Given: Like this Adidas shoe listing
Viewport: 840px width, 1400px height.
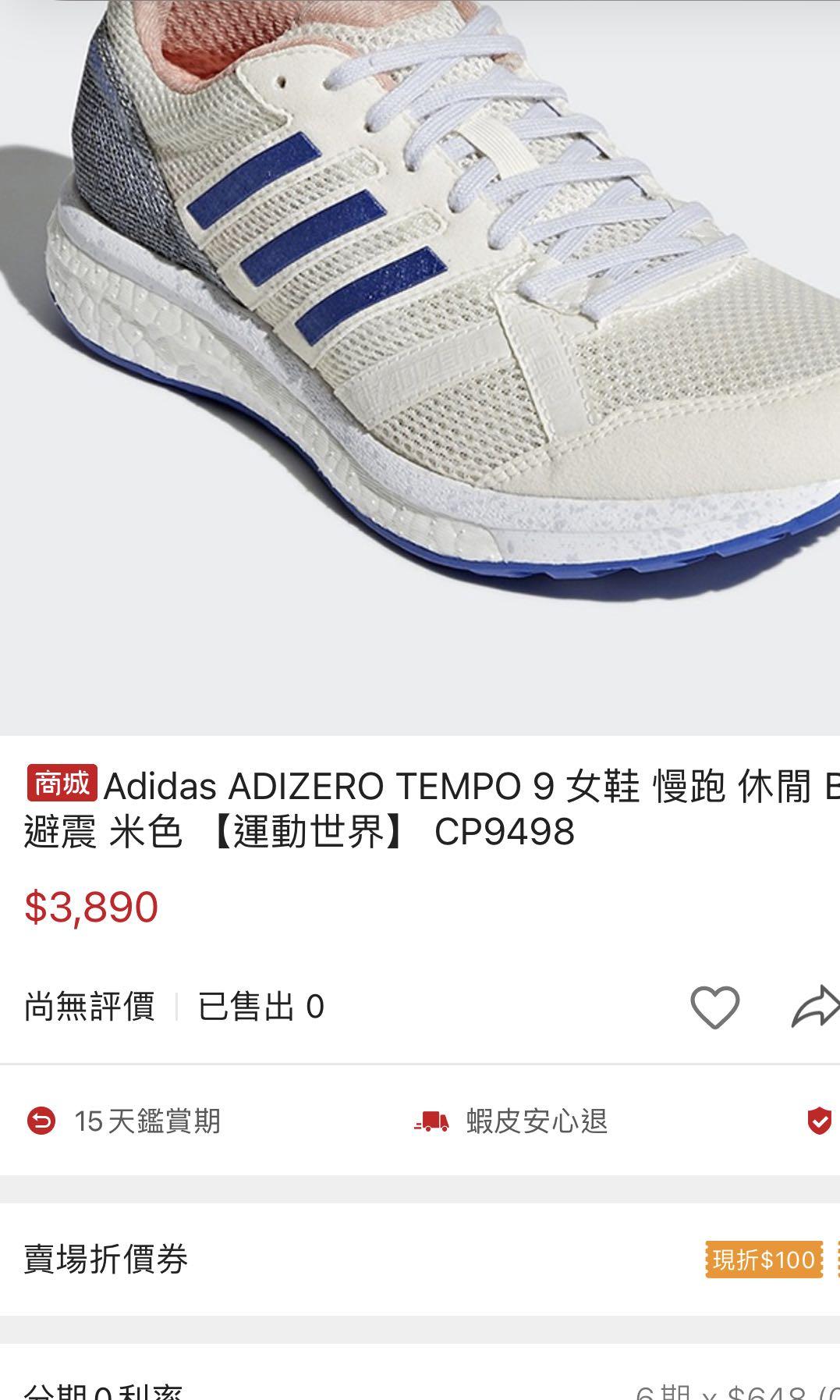Looking at the screenshot, I should tap(714, 1007).
